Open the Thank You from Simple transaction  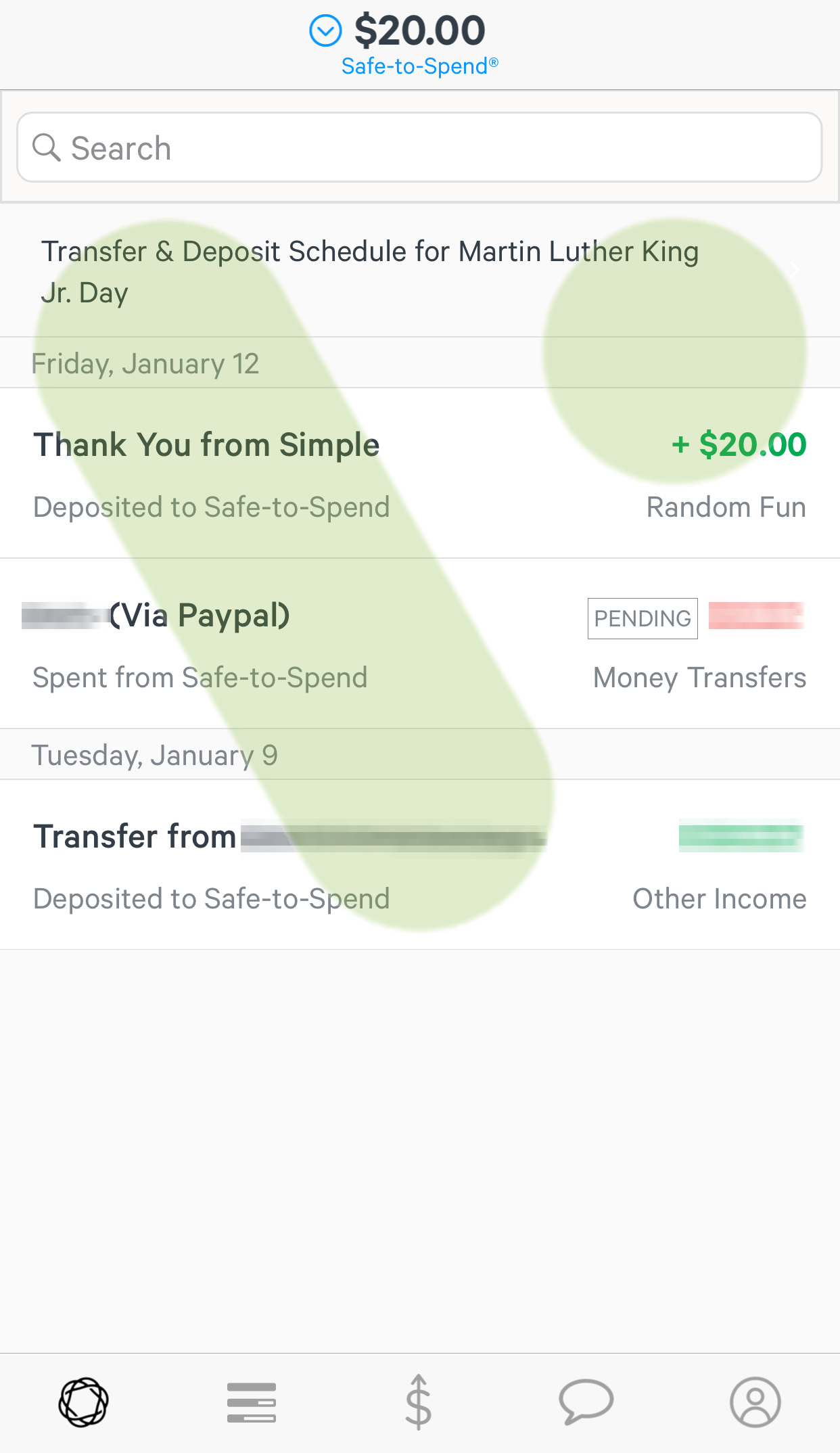(420, 474)
